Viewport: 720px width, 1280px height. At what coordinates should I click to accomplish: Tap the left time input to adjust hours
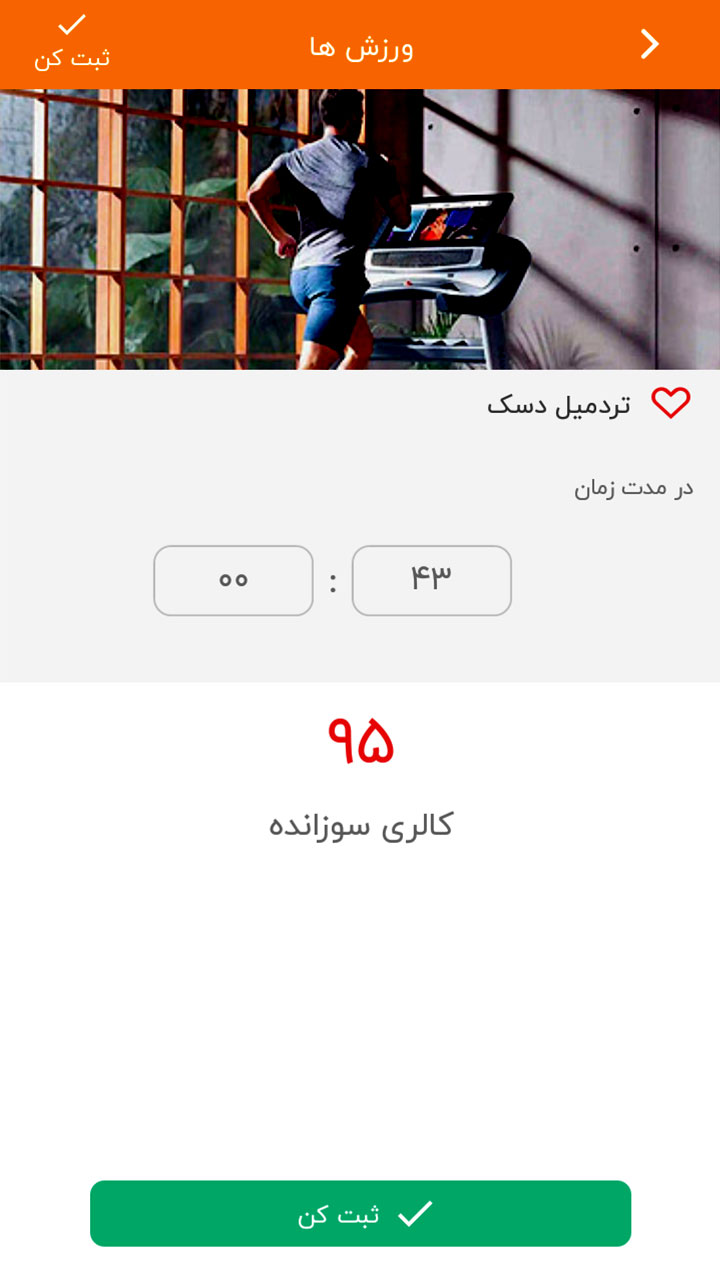(x=233, y=581)
